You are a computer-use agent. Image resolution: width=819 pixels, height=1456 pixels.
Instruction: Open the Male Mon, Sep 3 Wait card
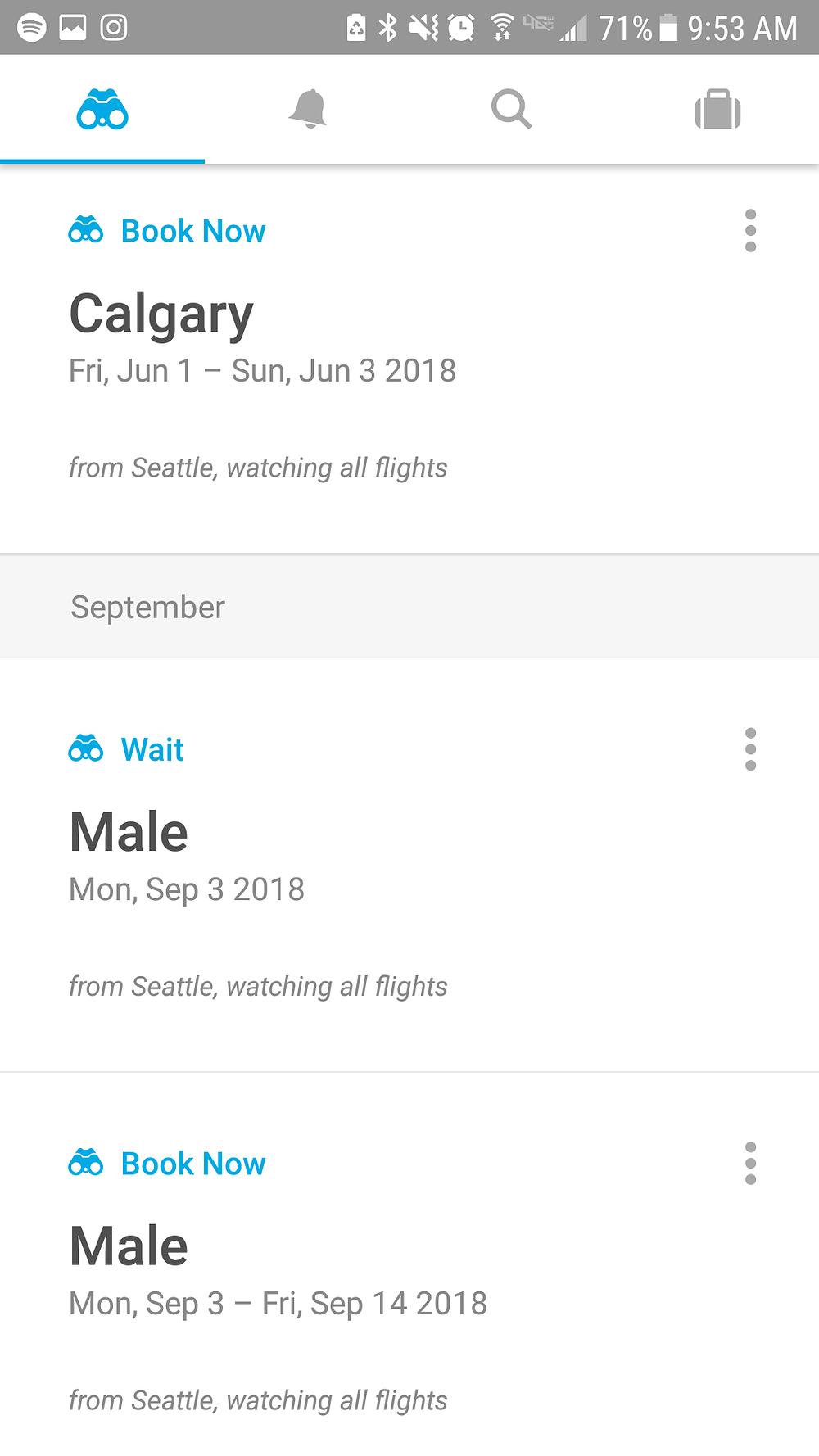tap(409, 865)
